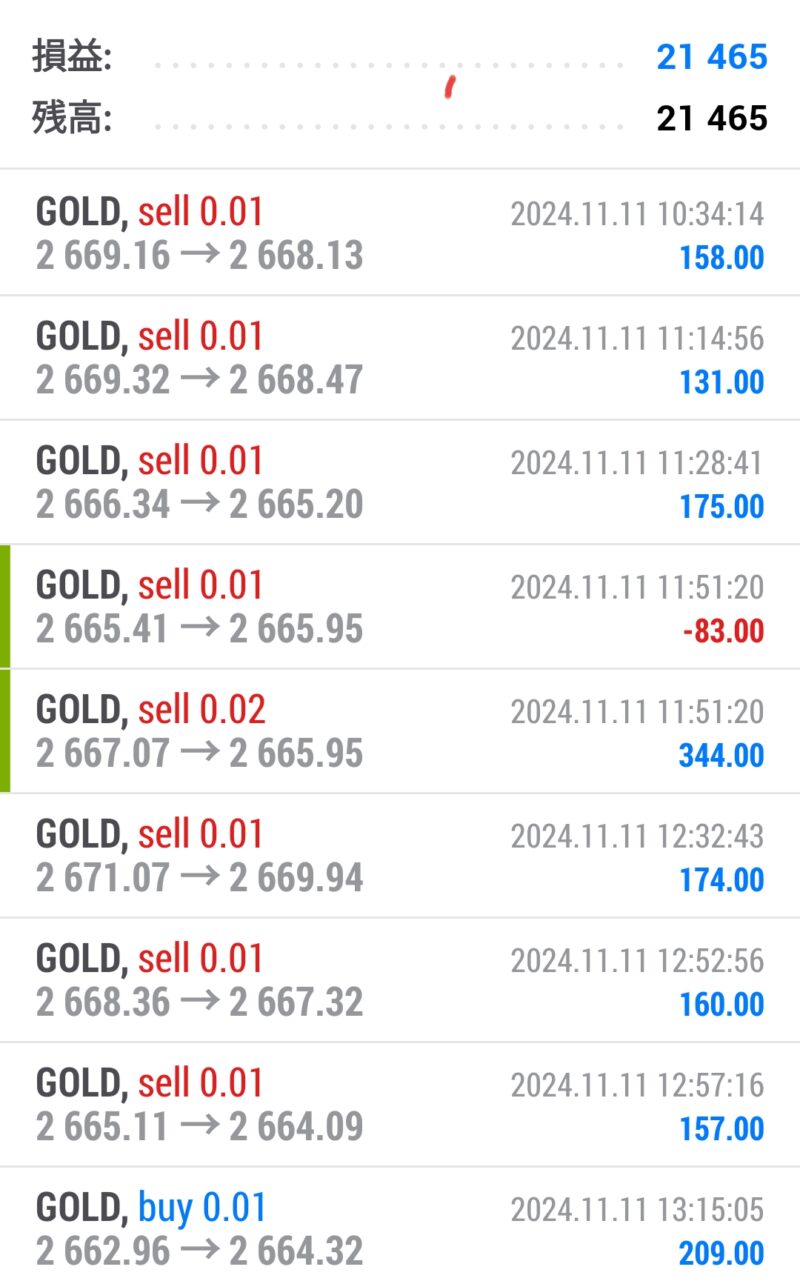Viewport: 800px width, 1281px height.
Task: Expand the GOLD trade with 160.00 profit
Action: coord(400,980)
